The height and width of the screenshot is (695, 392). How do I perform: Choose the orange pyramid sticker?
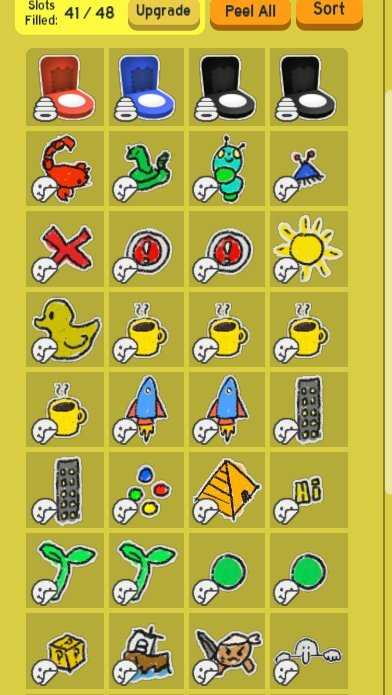pos(227,490)
